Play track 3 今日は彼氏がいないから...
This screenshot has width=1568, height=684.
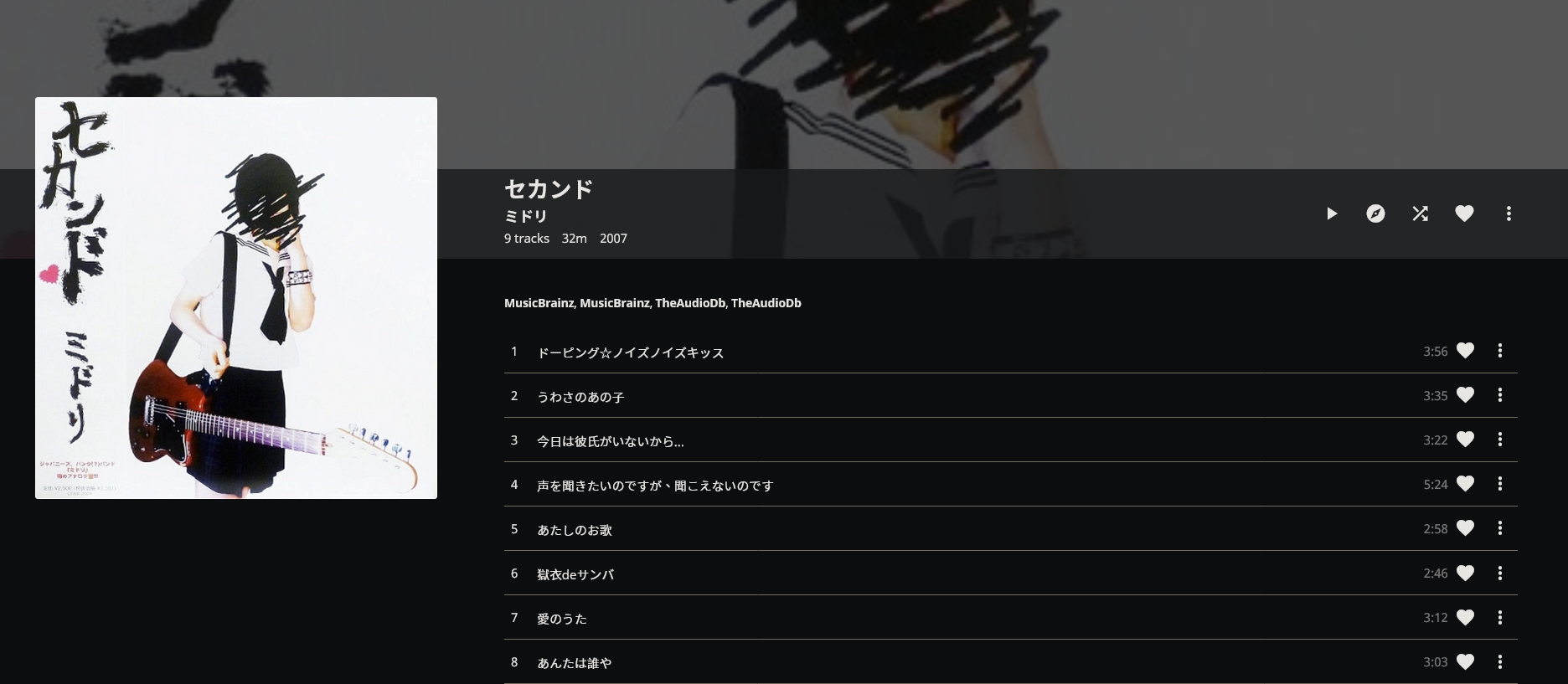(x=610, y=441)
